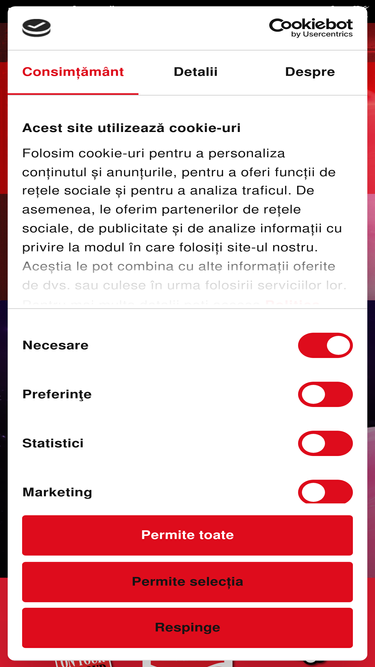Viewport: 375px width, 667px height.
Task: Confirm with Permite selecția button
Action: click(188, 581)
